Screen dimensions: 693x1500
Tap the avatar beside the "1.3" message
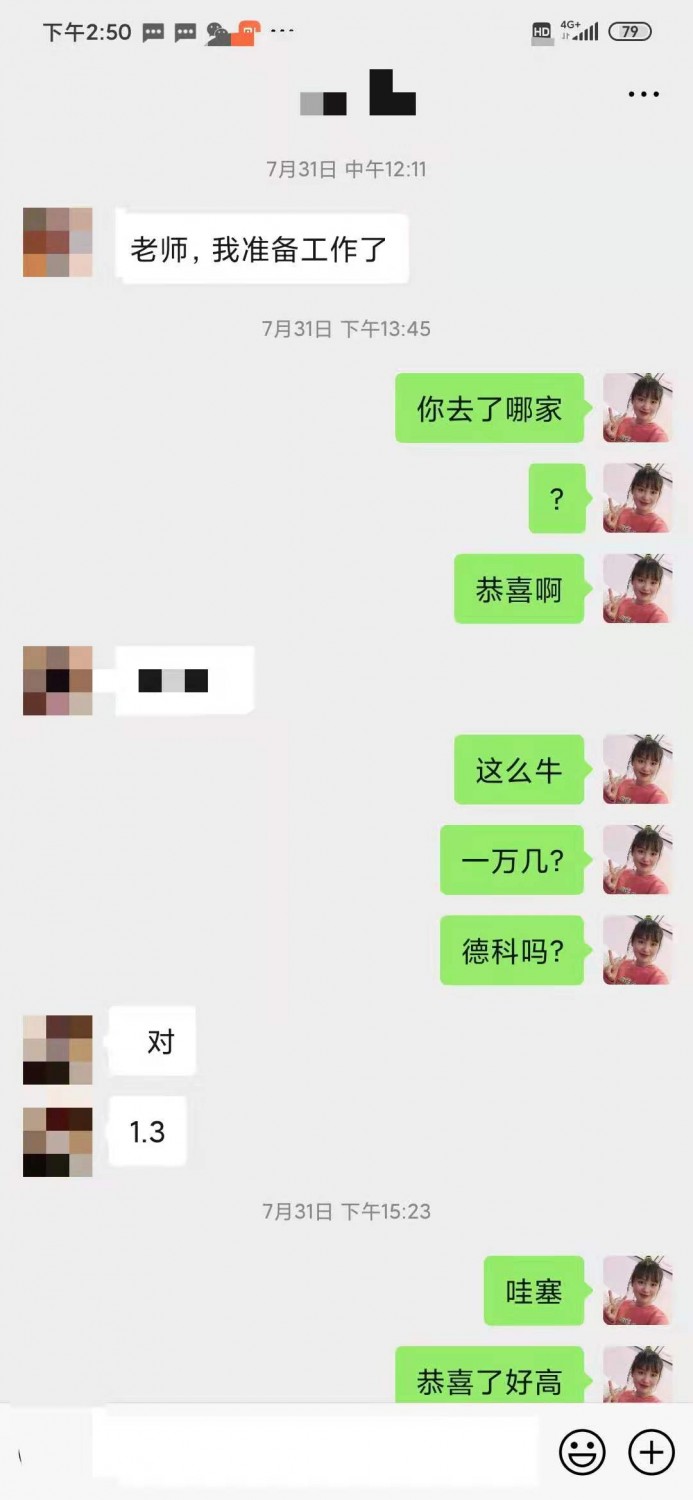click(58, 1141)
